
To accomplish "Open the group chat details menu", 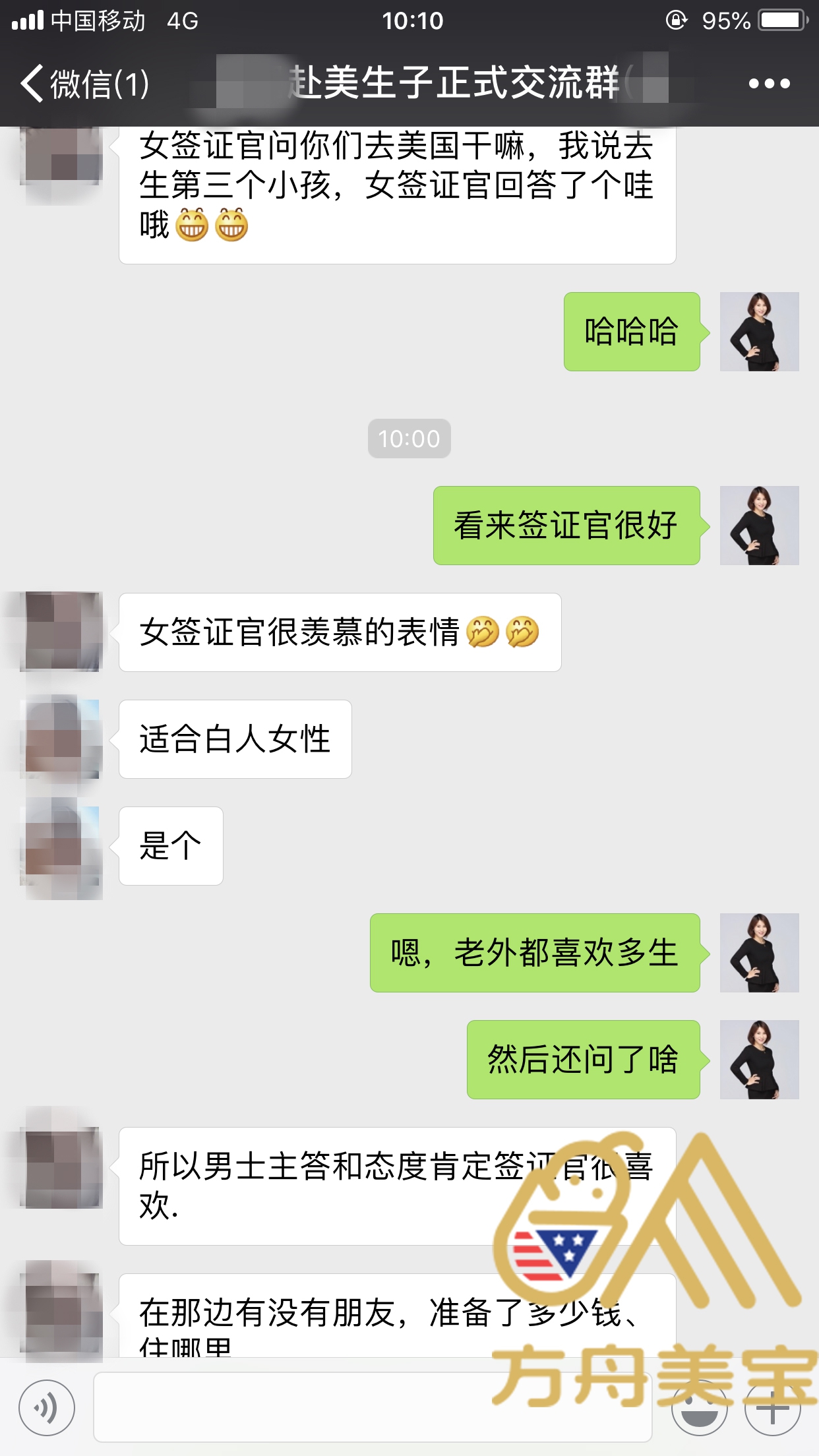I will pos(769,84).
